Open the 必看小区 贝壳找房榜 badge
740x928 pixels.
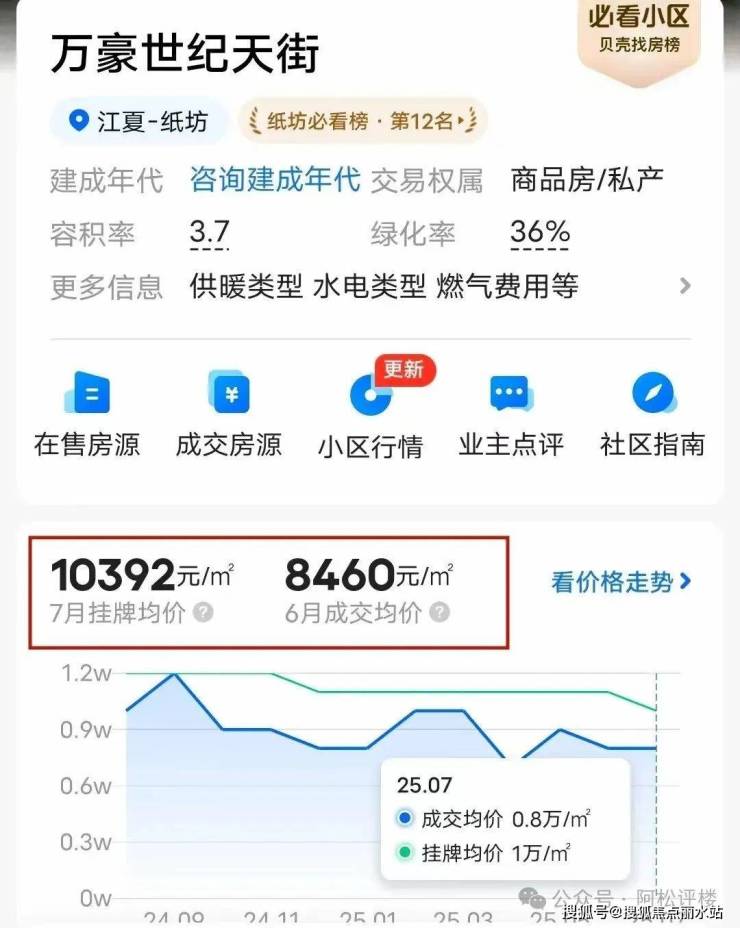tap(640, 30)
